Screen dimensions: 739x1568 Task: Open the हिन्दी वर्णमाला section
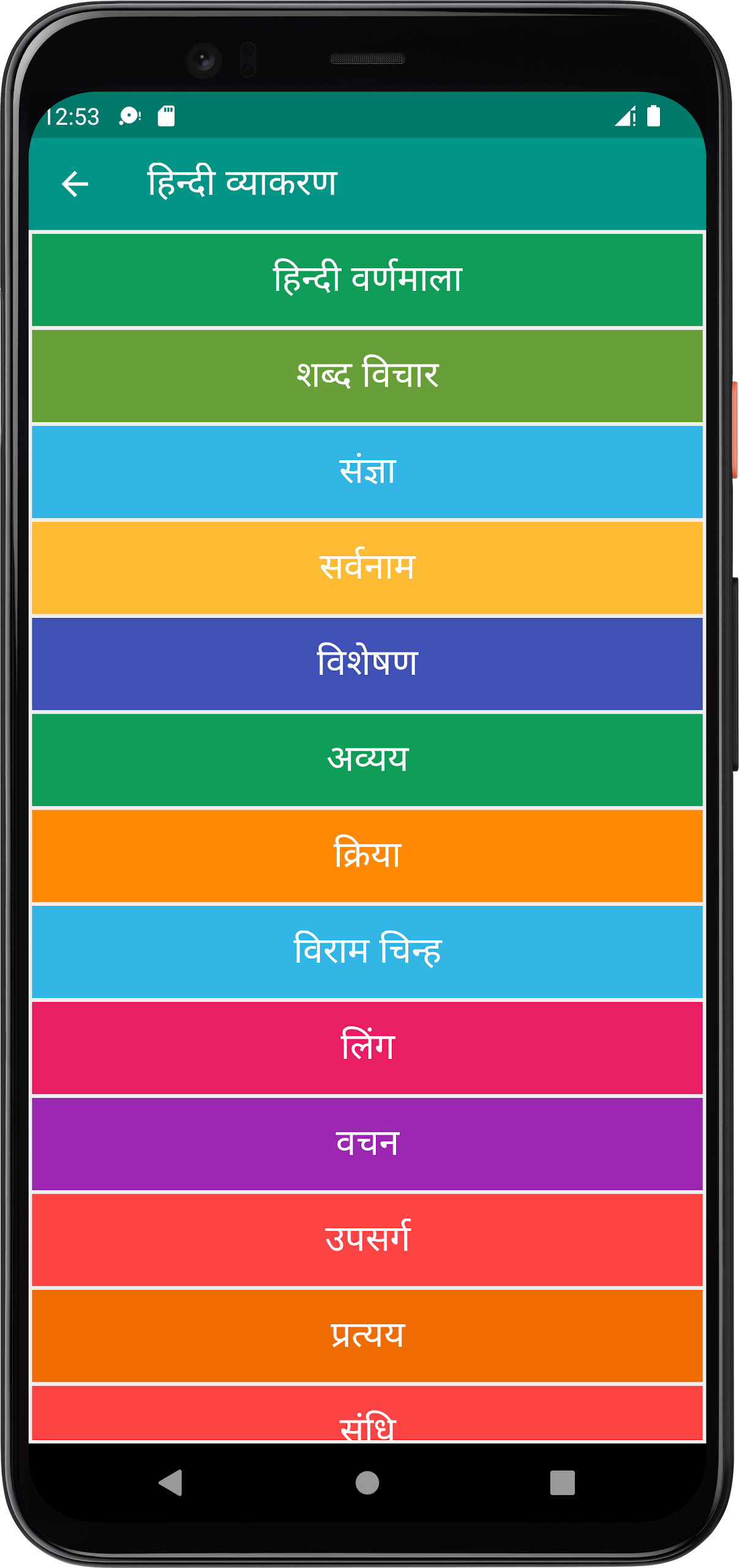[369, 279]
